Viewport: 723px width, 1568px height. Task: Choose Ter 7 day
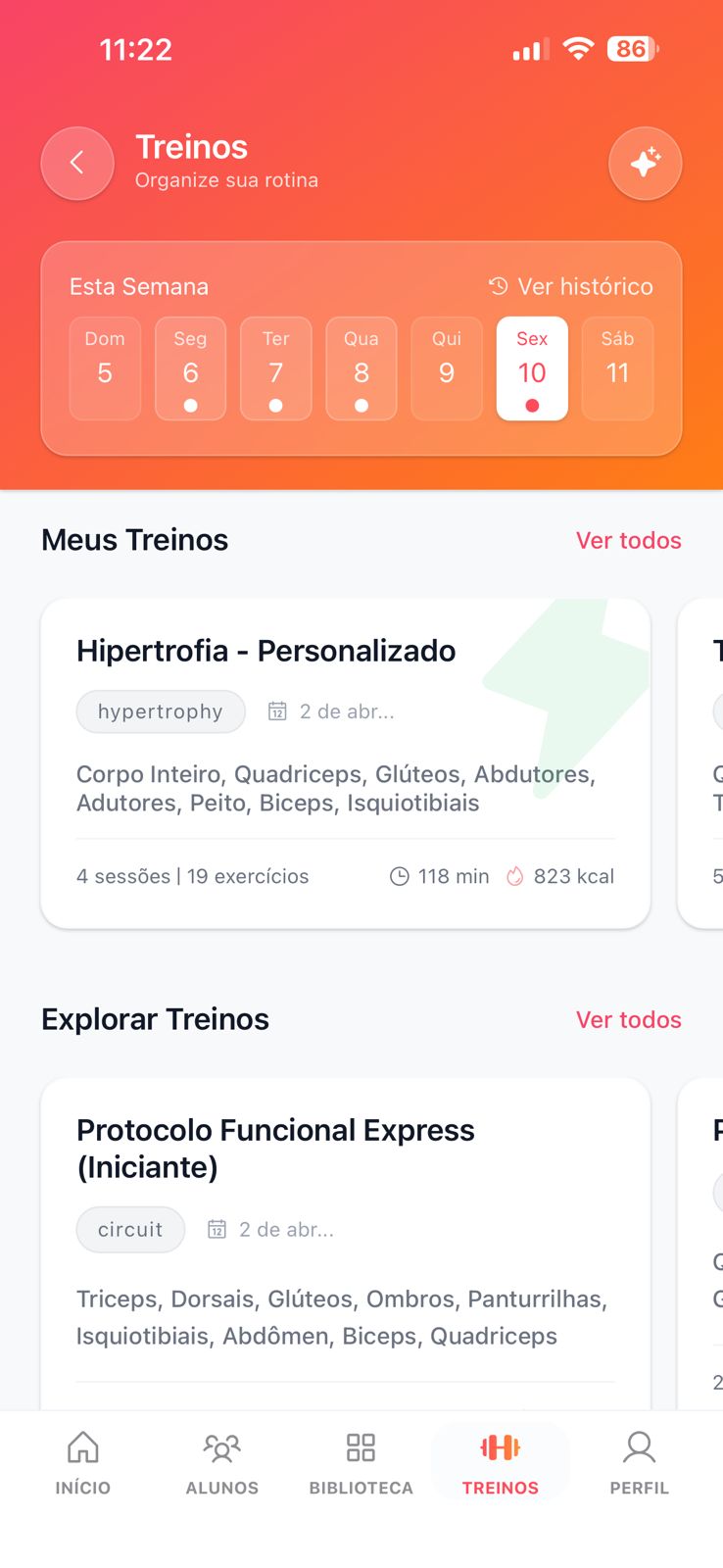point(276,368)
